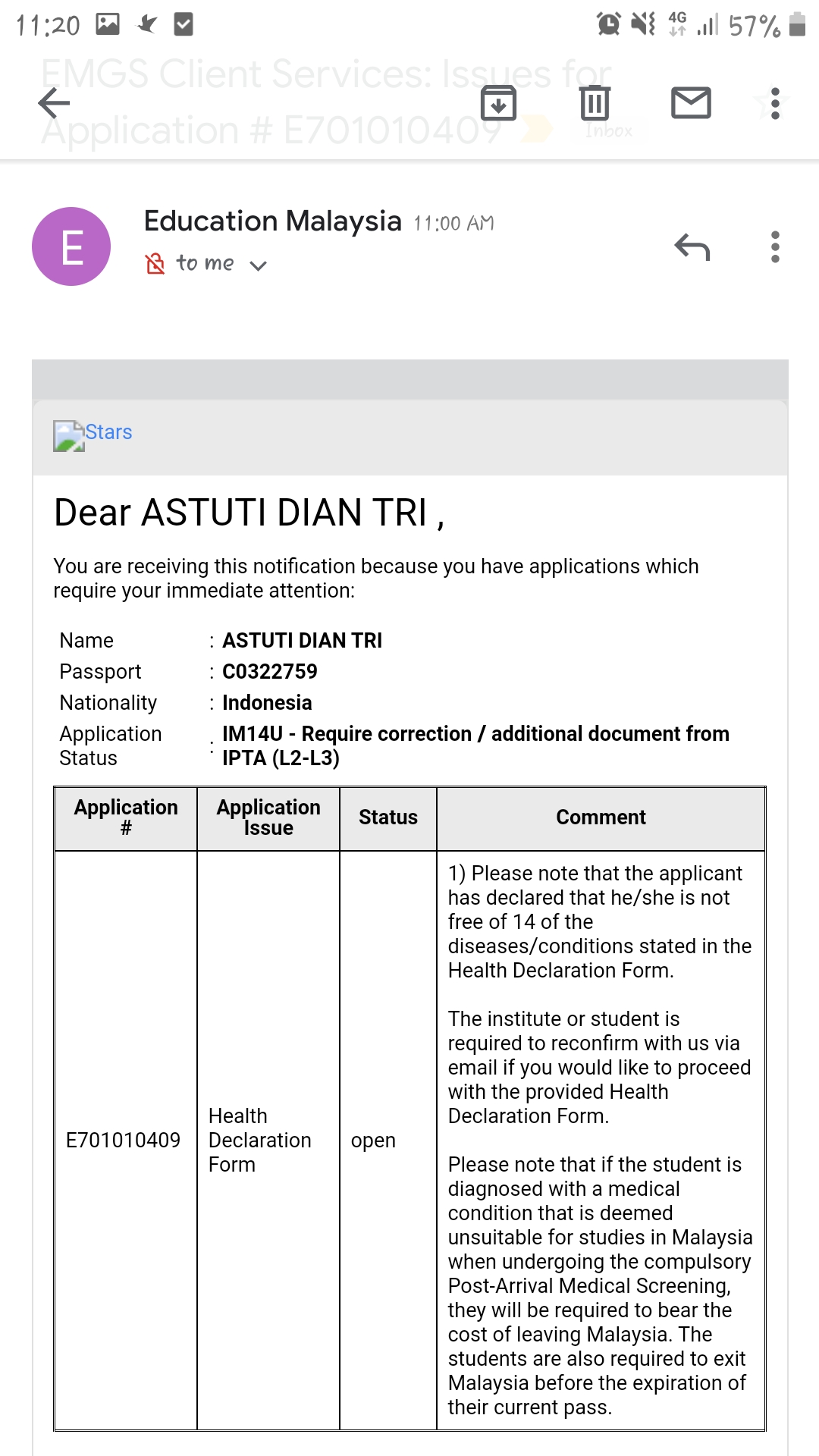Open Education Malaysia sender avatar
Viewport: 819px width, 1456px height.
[71, 246]
